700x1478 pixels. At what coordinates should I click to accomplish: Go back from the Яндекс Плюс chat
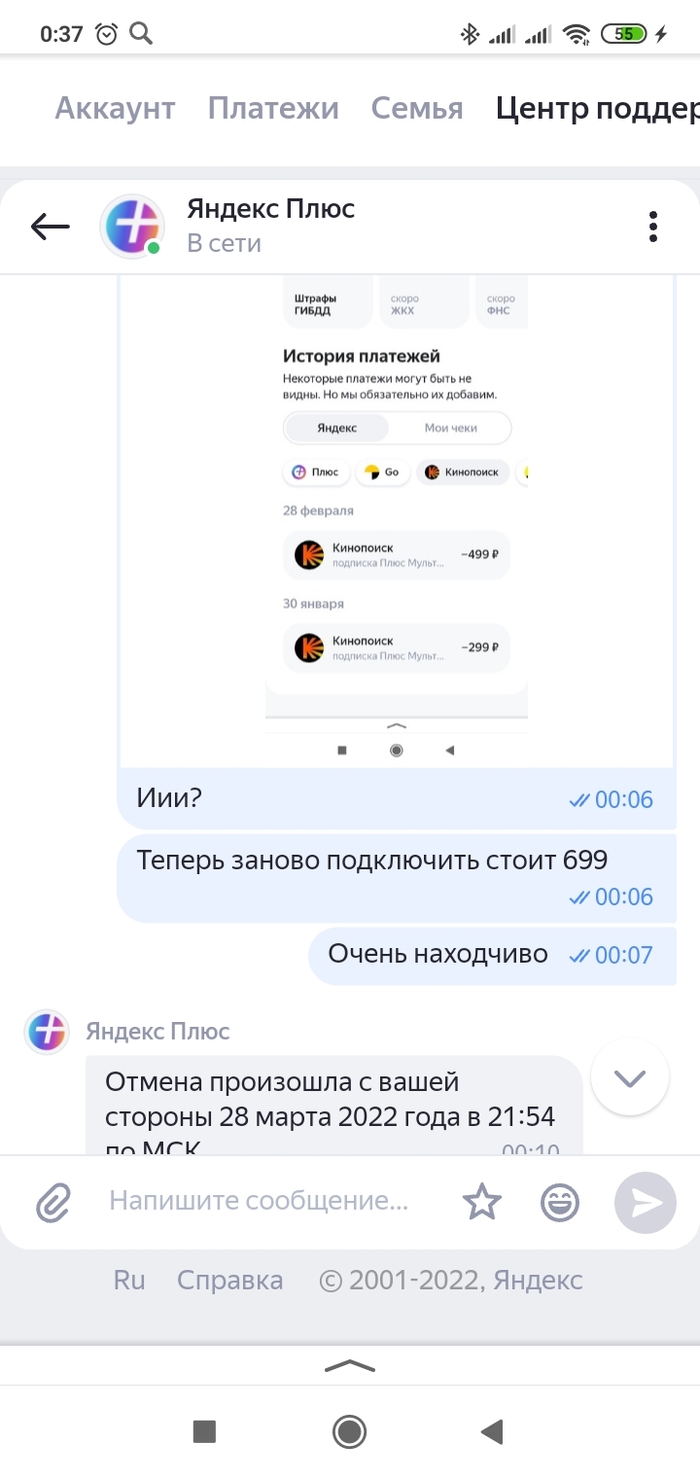coord(50,227)
